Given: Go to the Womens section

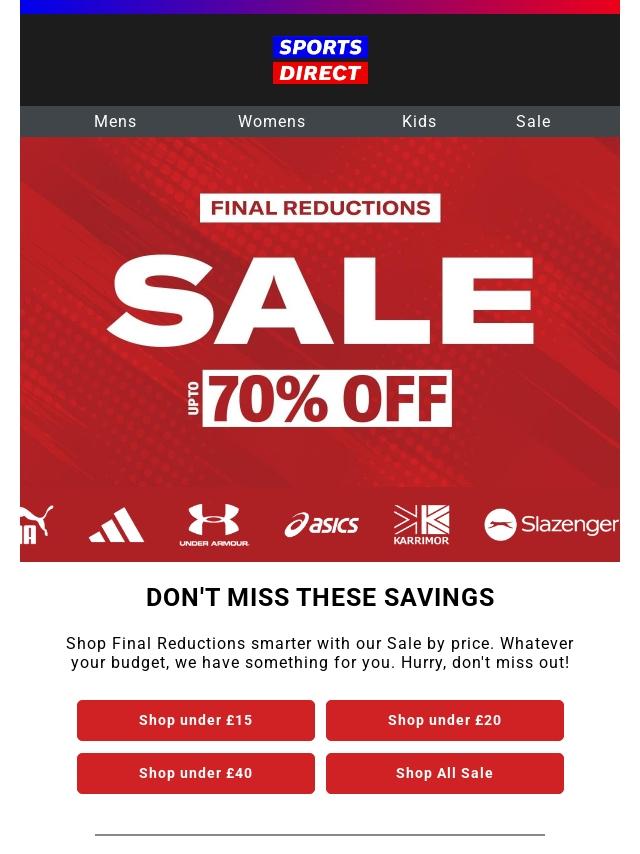Looking at the screenshot, I should (271, 121).
